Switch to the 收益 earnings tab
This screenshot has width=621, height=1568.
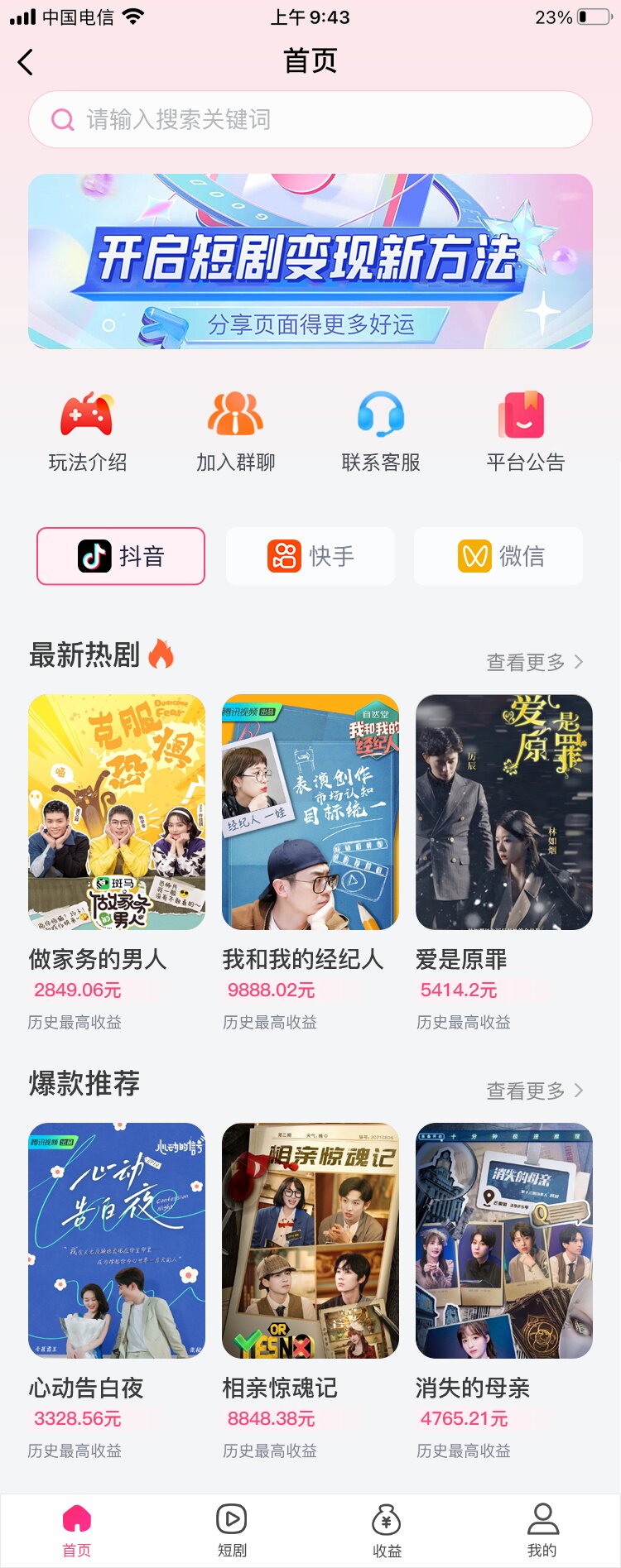click(387, 1531)
